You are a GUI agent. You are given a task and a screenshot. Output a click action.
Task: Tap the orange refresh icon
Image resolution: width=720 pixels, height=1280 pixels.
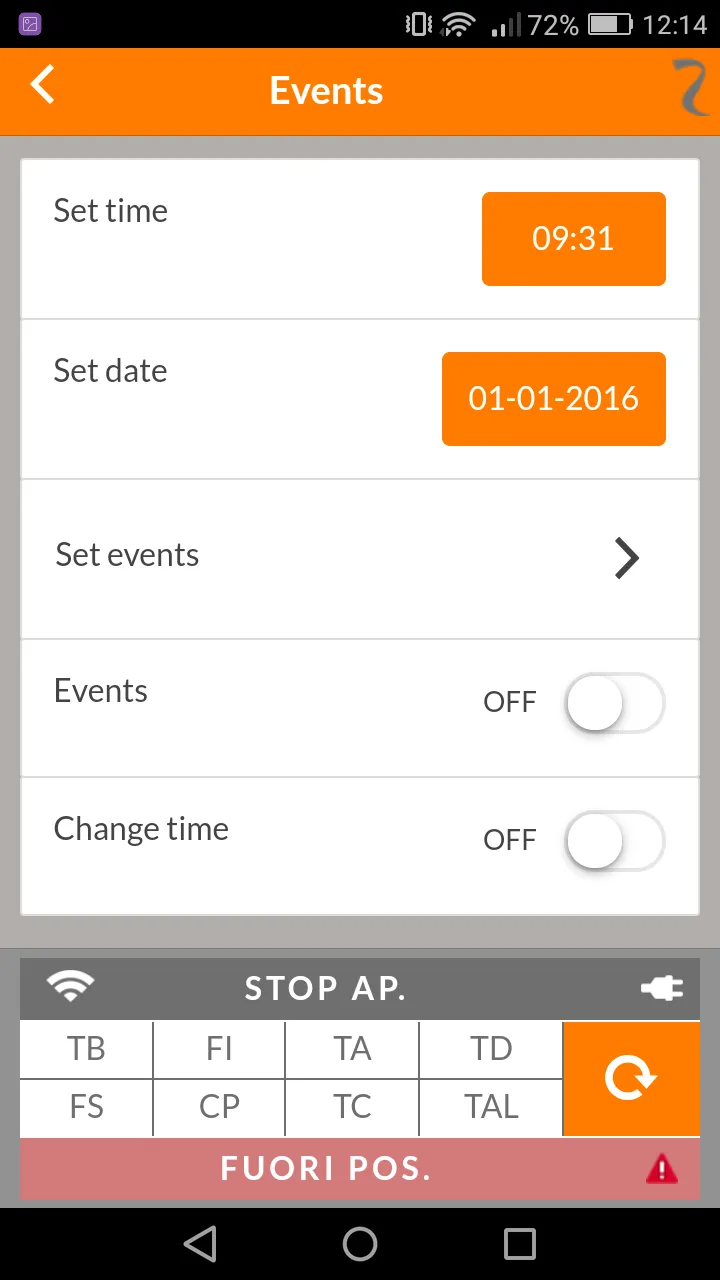631,1079
